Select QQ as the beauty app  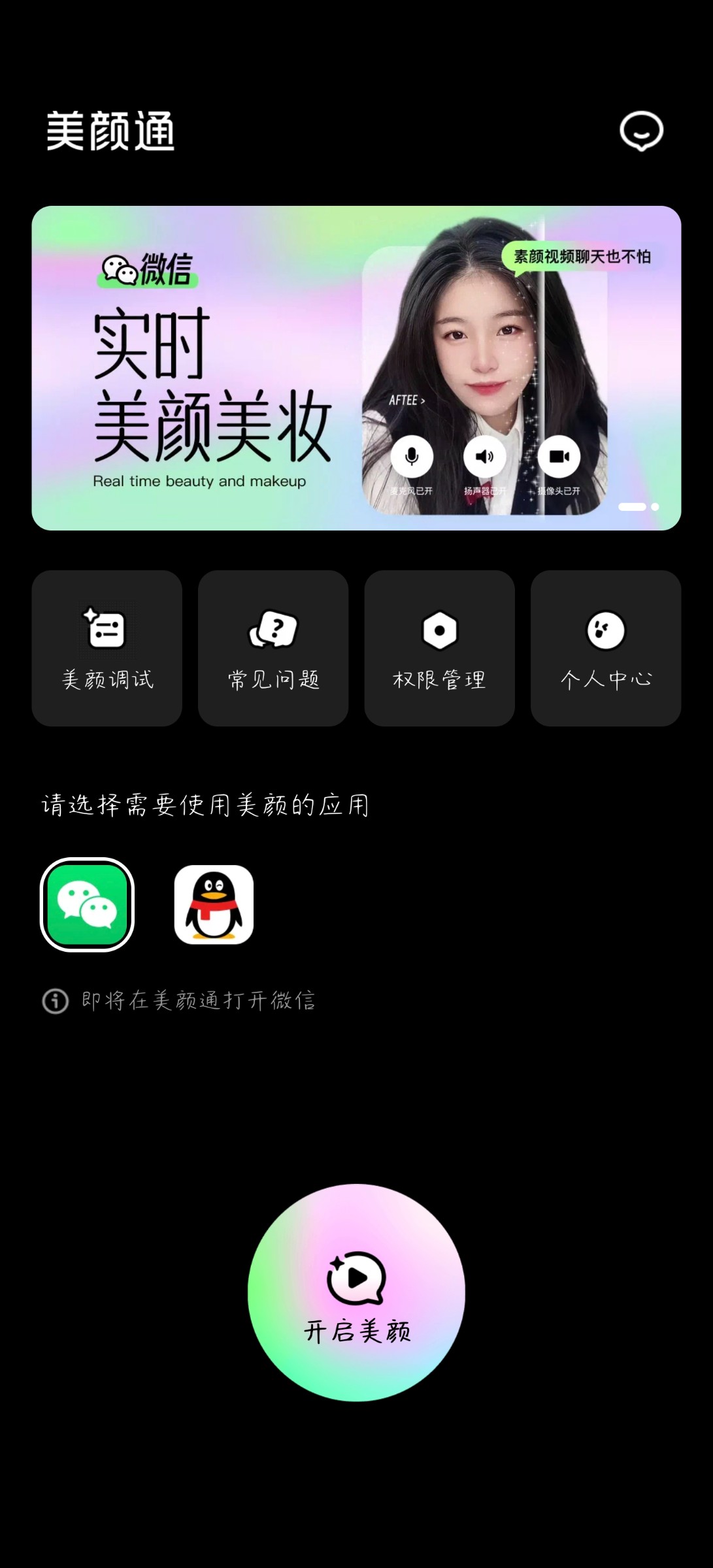click(x=214, y=905)
